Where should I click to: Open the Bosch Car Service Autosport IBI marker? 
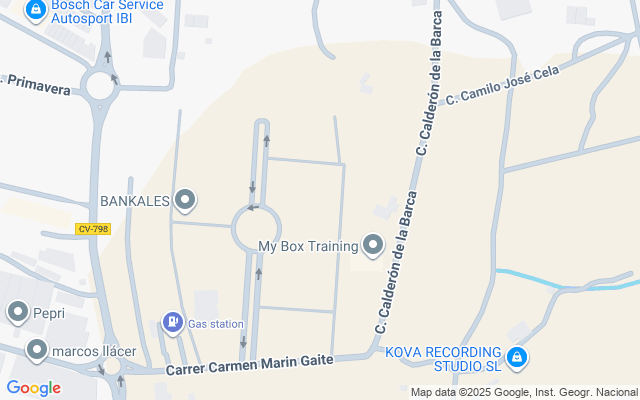(36, 11)
